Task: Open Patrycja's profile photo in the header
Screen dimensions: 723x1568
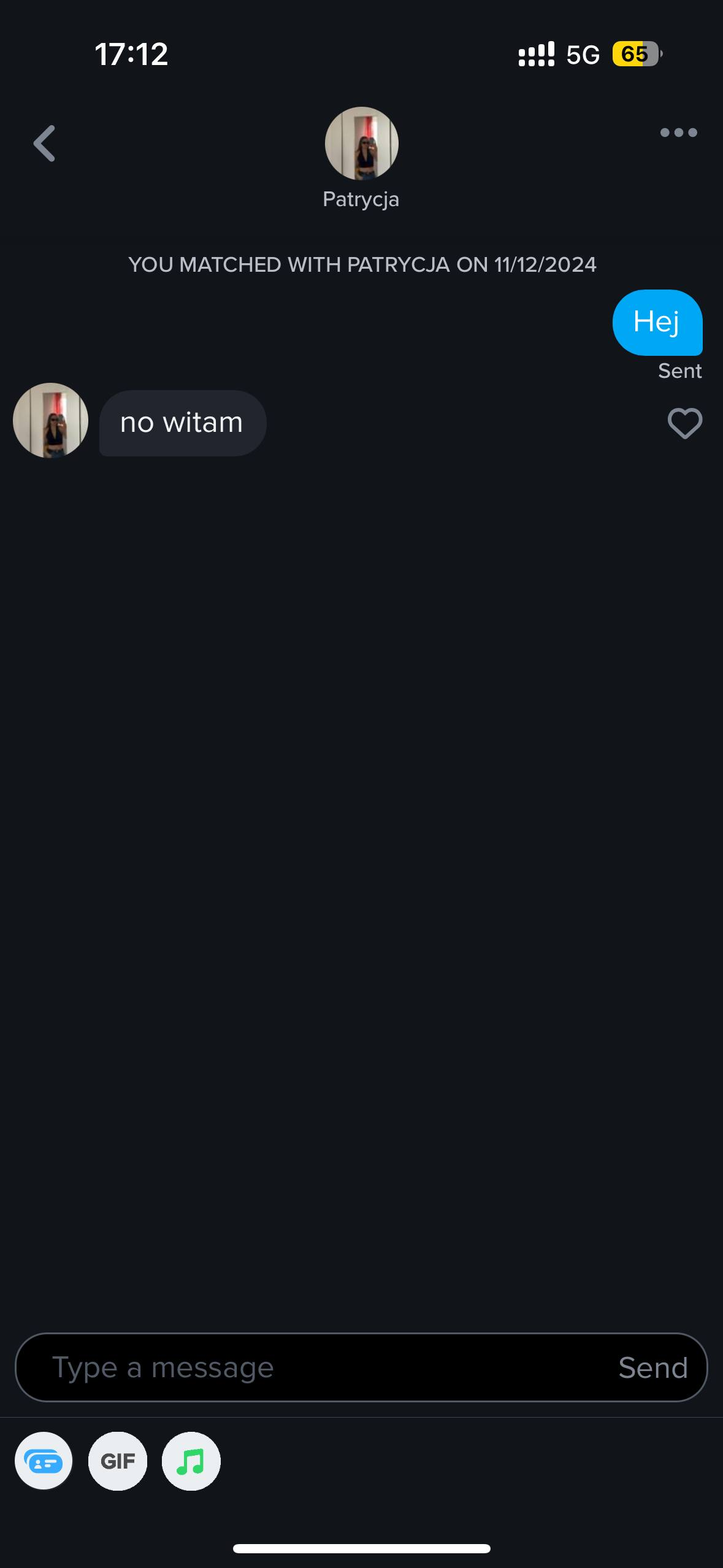Action: pyautogui.click(x=361, y=144)
